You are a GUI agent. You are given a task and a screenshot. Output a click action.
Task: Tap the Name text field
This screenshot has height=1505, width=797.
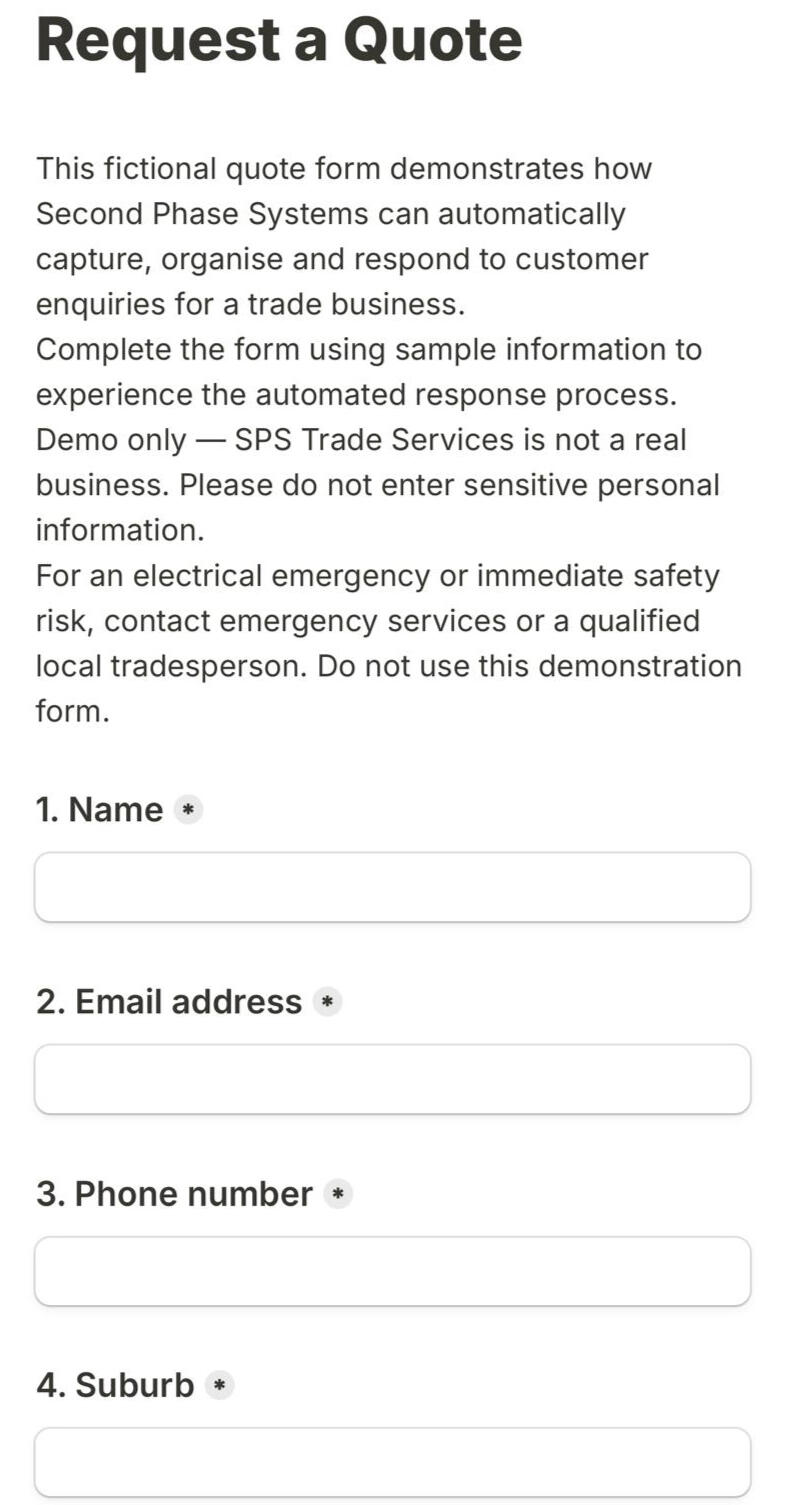point(392,887)
